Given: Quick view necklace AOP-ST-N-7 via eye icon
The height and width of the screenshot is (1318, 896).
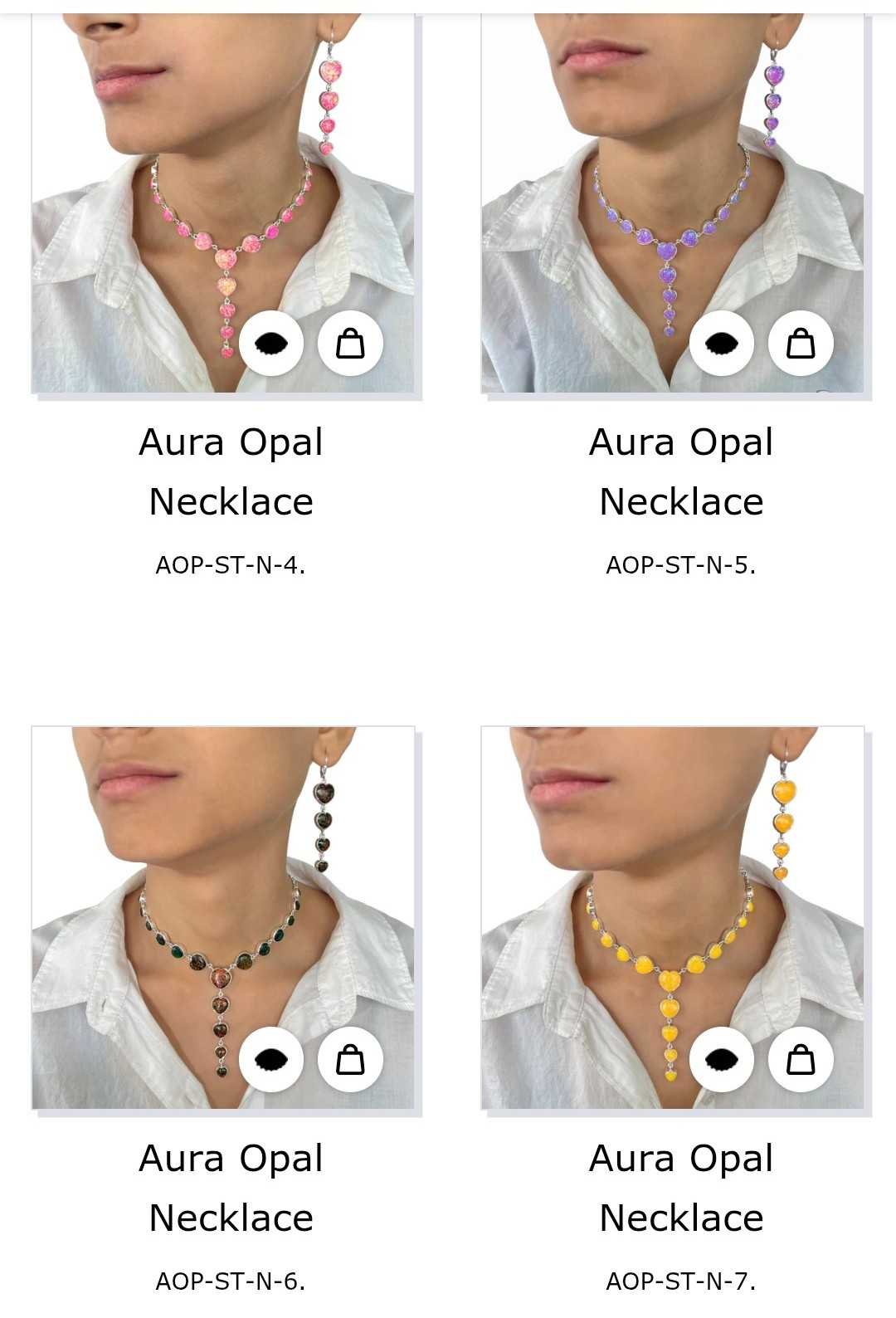Looking at the screenshot, I should point(722,1059).
